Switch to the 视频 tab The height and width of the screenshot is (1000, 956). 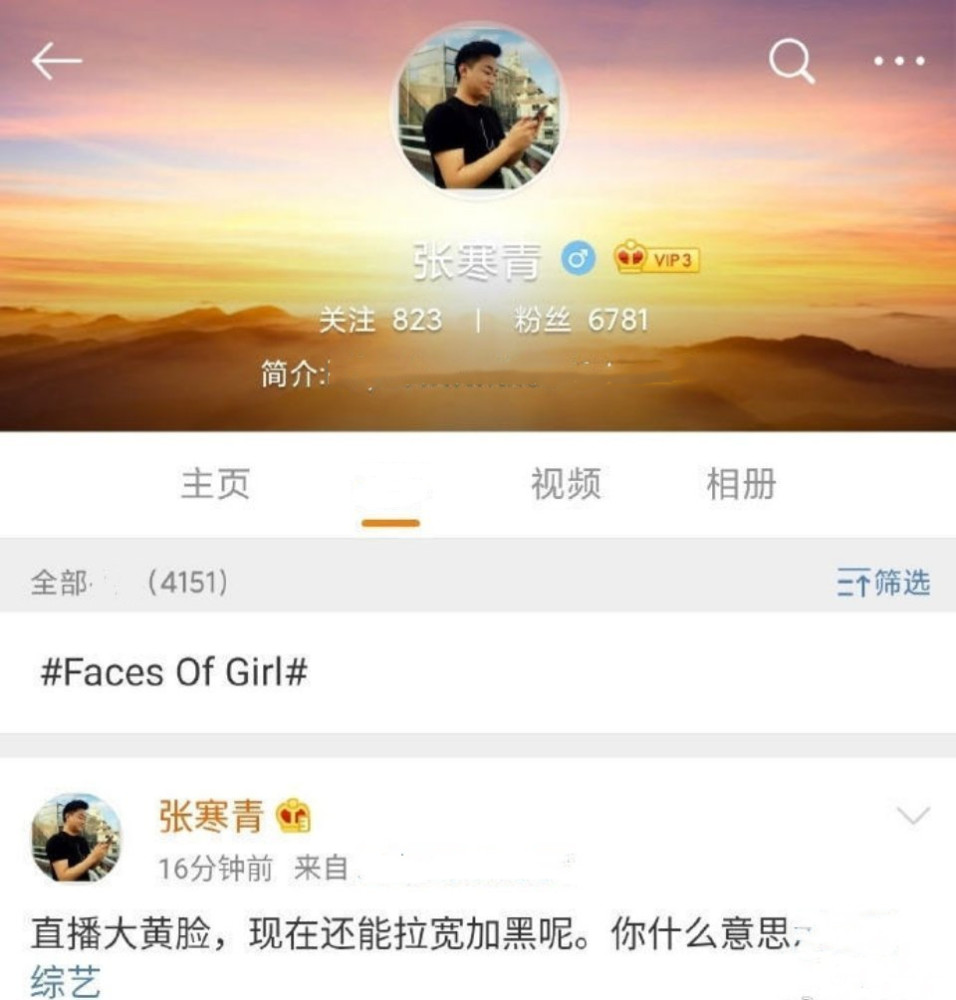coord(565,485)
